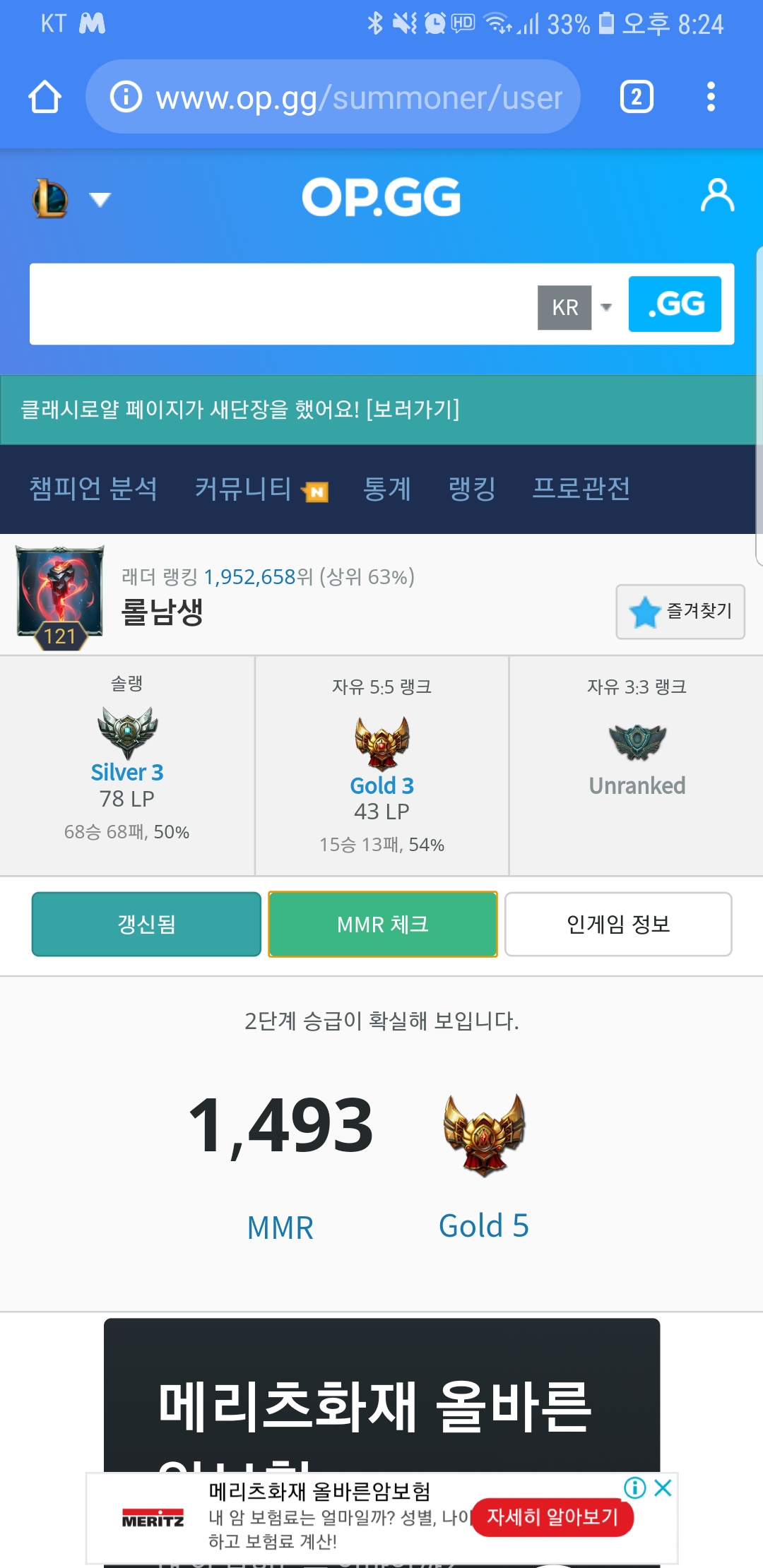Open the 랭킹 section
The width and height of the screenshot is (763, 1568).
click(472, 489)
